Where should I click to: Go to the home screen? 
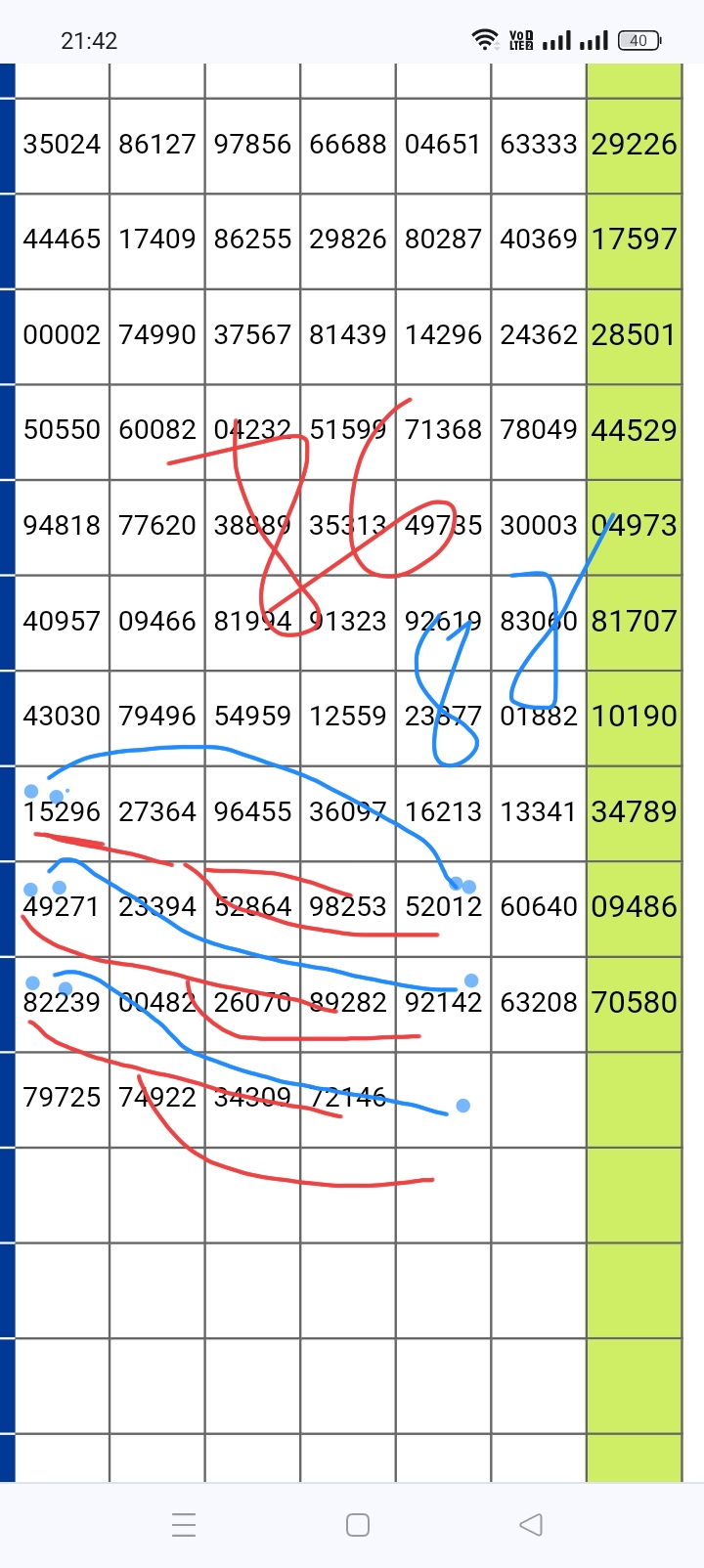[x=358, y=1524]
